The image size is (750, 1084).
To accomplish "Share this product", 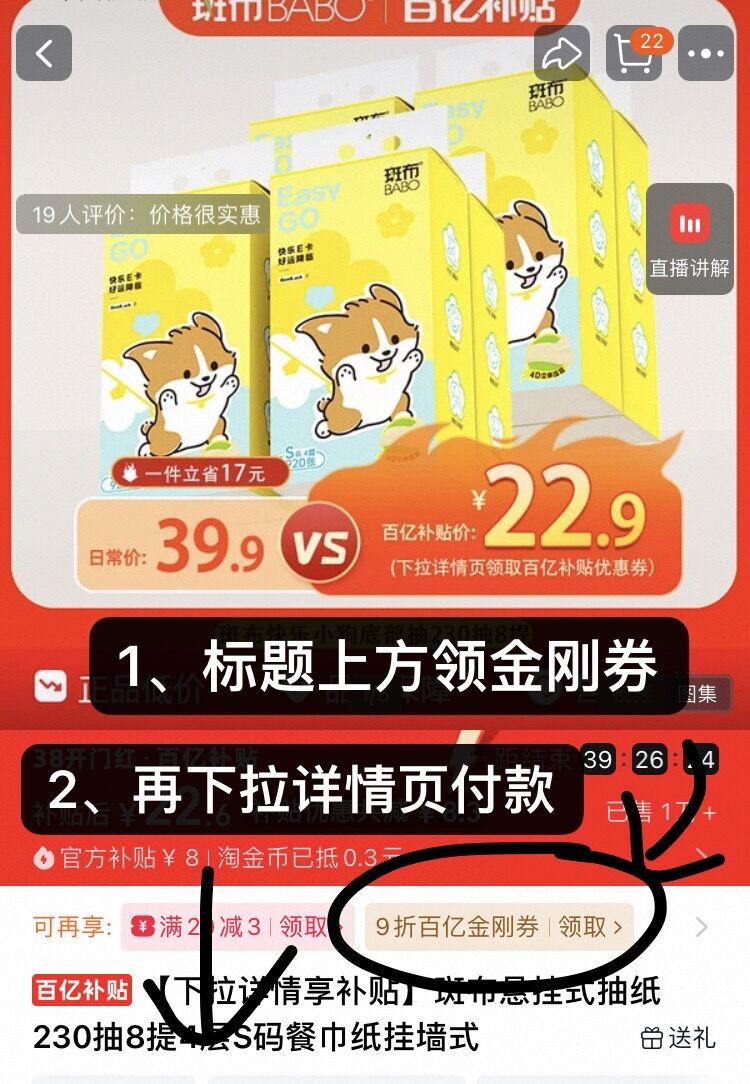I will pos(561,53).
